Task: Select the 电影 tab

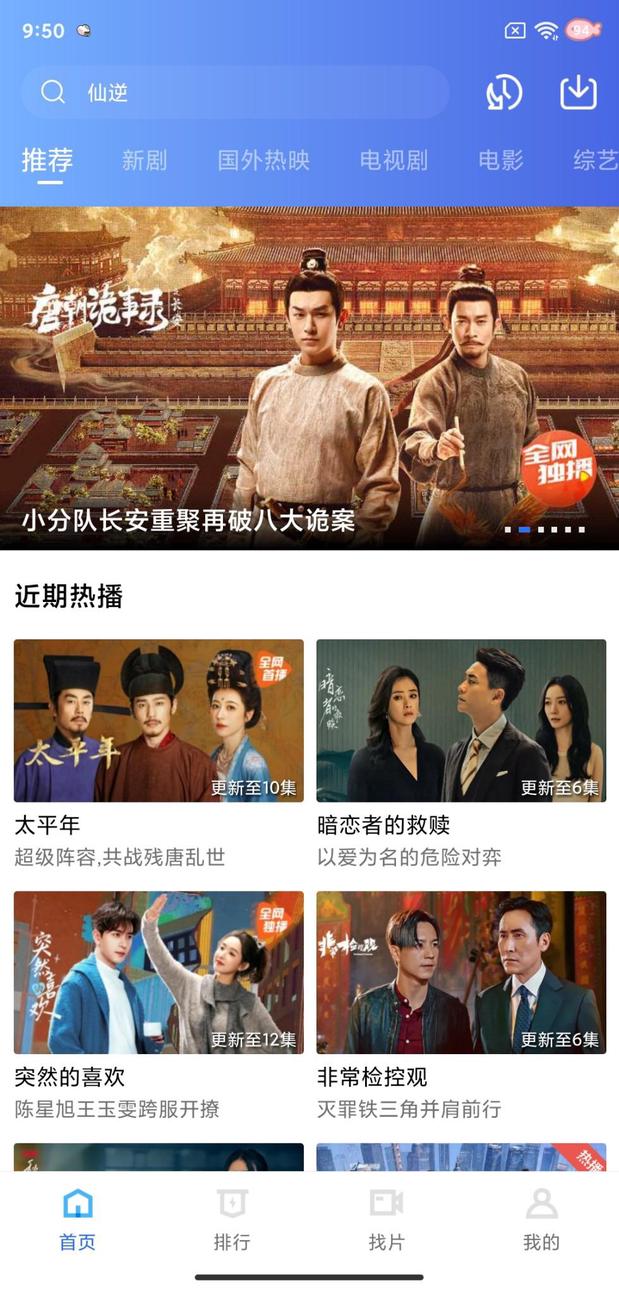Action: [x=501, y=160]
